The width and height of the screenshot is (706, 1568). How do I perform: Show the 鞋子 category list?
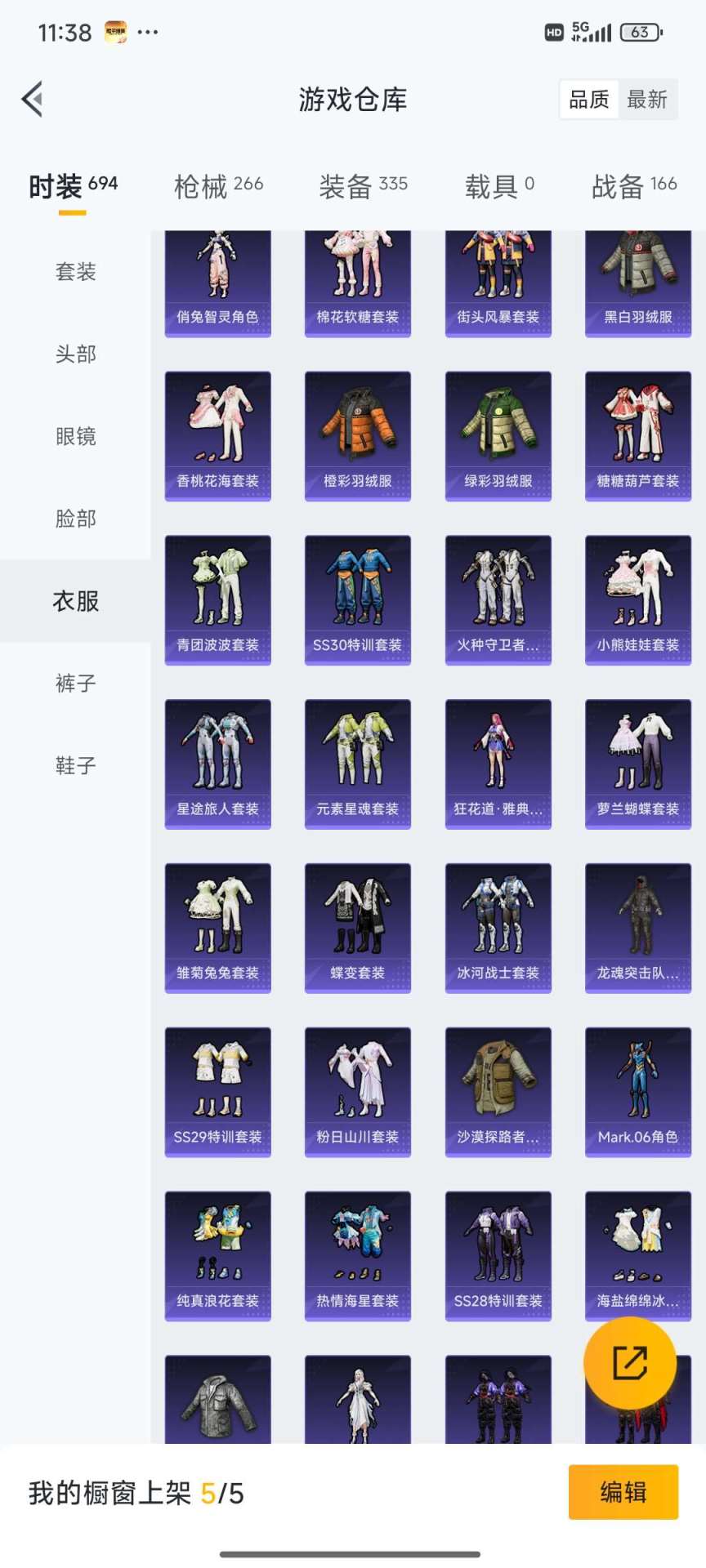click(76, 765)
